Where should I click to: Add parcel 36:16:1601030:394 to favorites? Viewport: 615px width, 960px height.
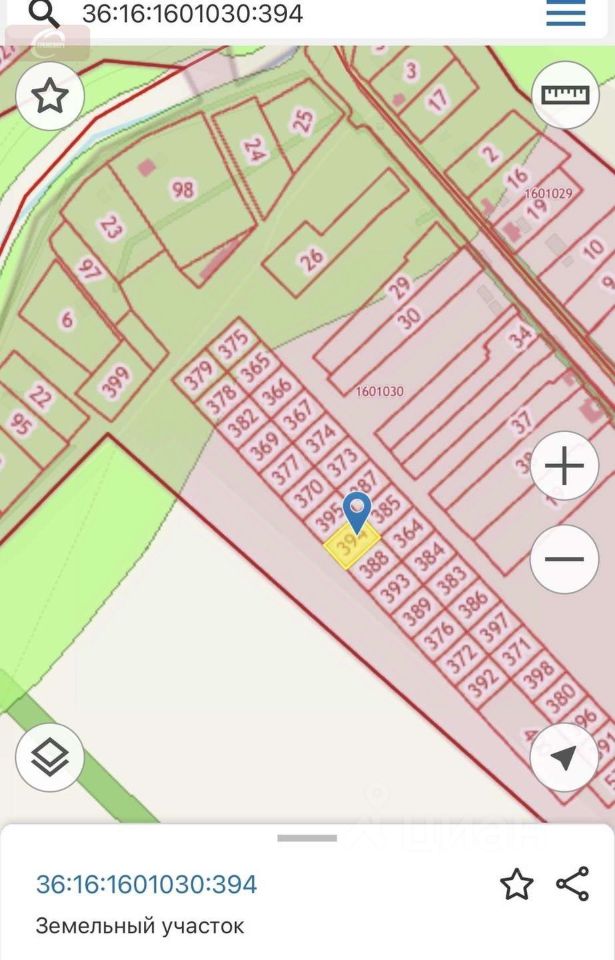point(516,884)
